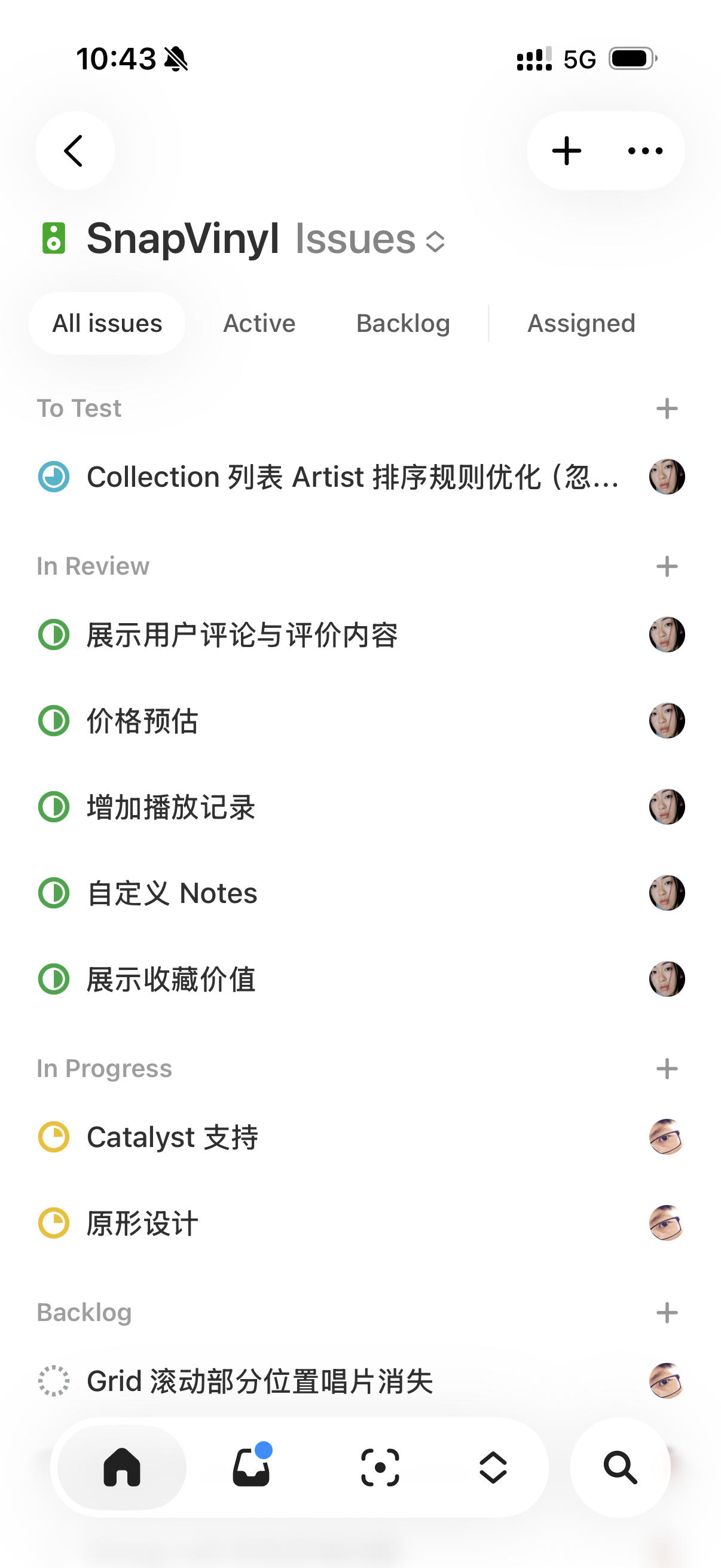Add an issue to In Progress

point(667,1069)
